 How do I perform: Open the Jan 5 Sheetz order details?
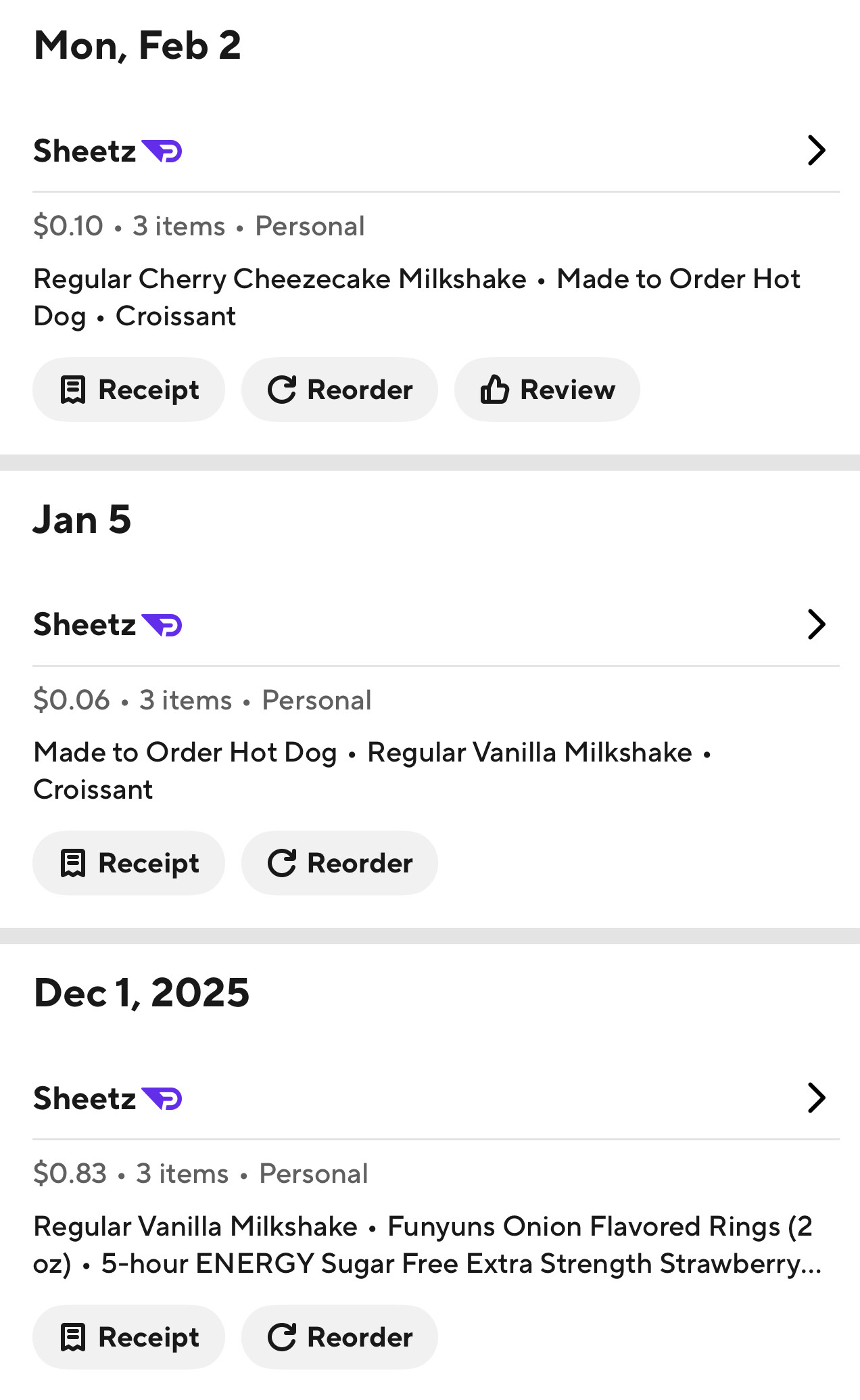(x=816, y=624)
